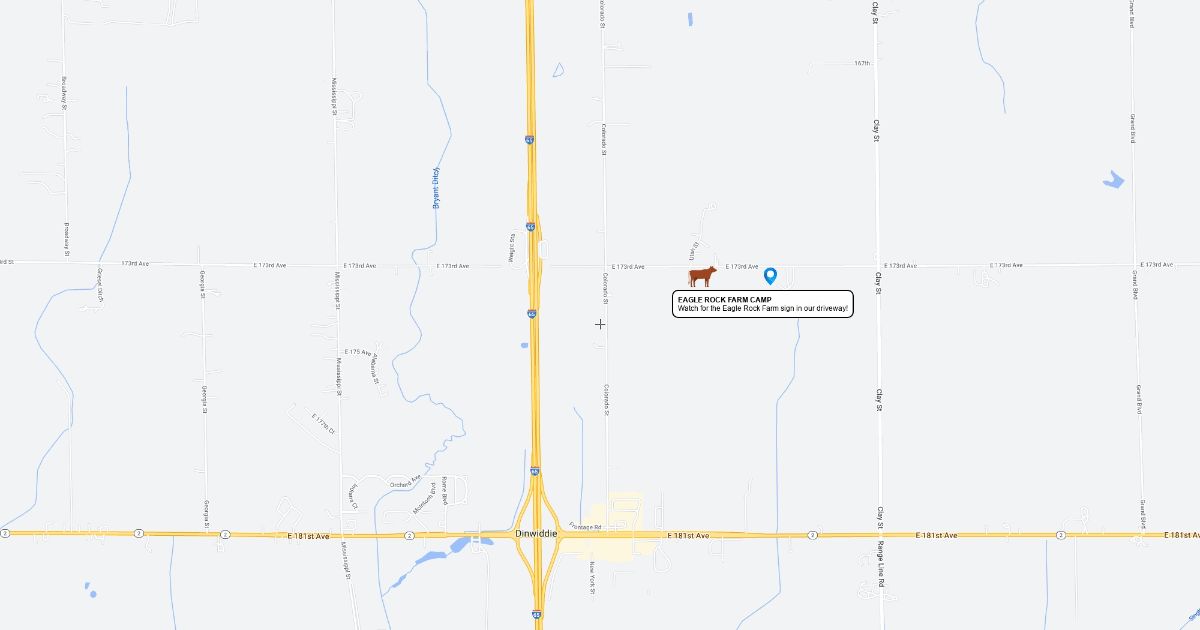Tap the brown cow marker for Eagle Rock Farm
Screen dimensions: 1200x630
702,276
